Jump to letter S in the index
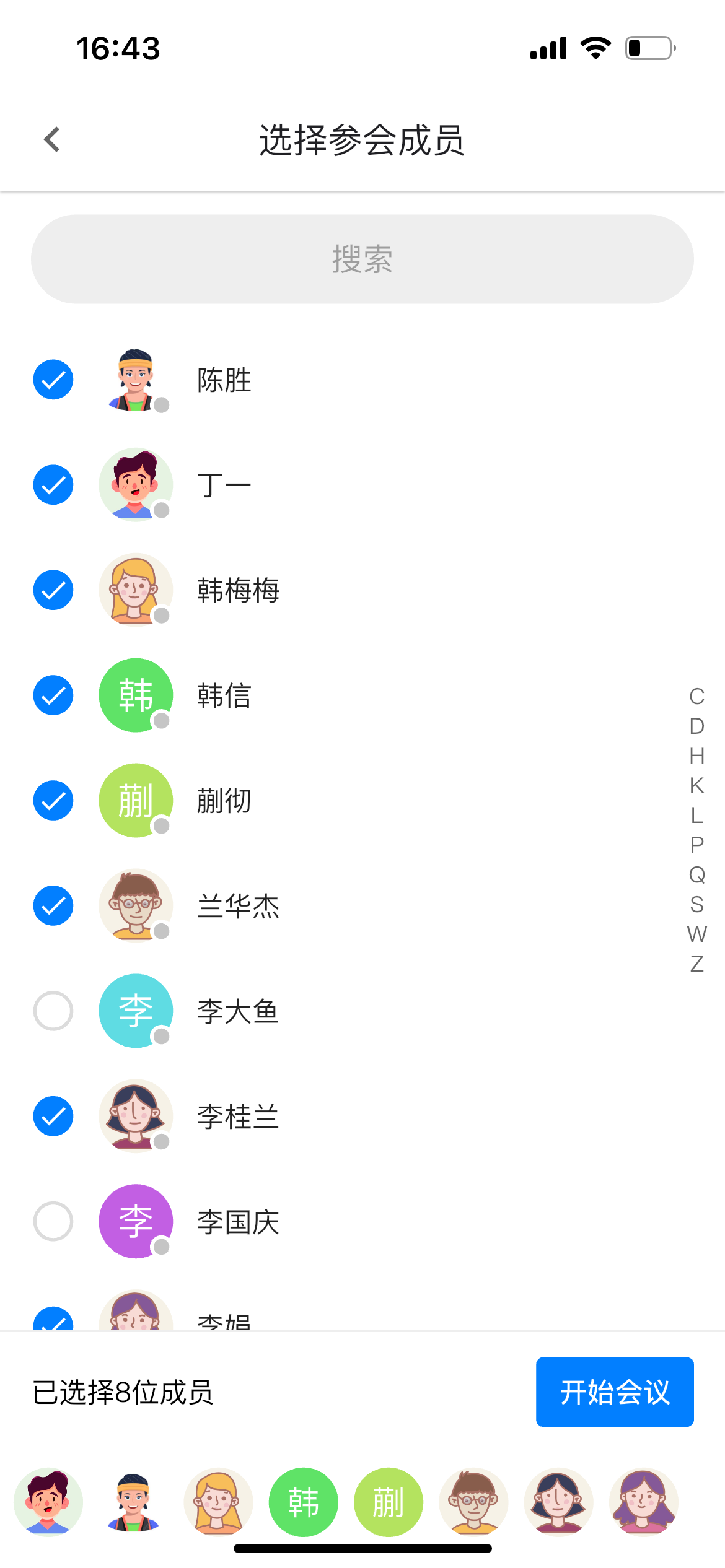725x1568 pixels. (x=696, y=905)
